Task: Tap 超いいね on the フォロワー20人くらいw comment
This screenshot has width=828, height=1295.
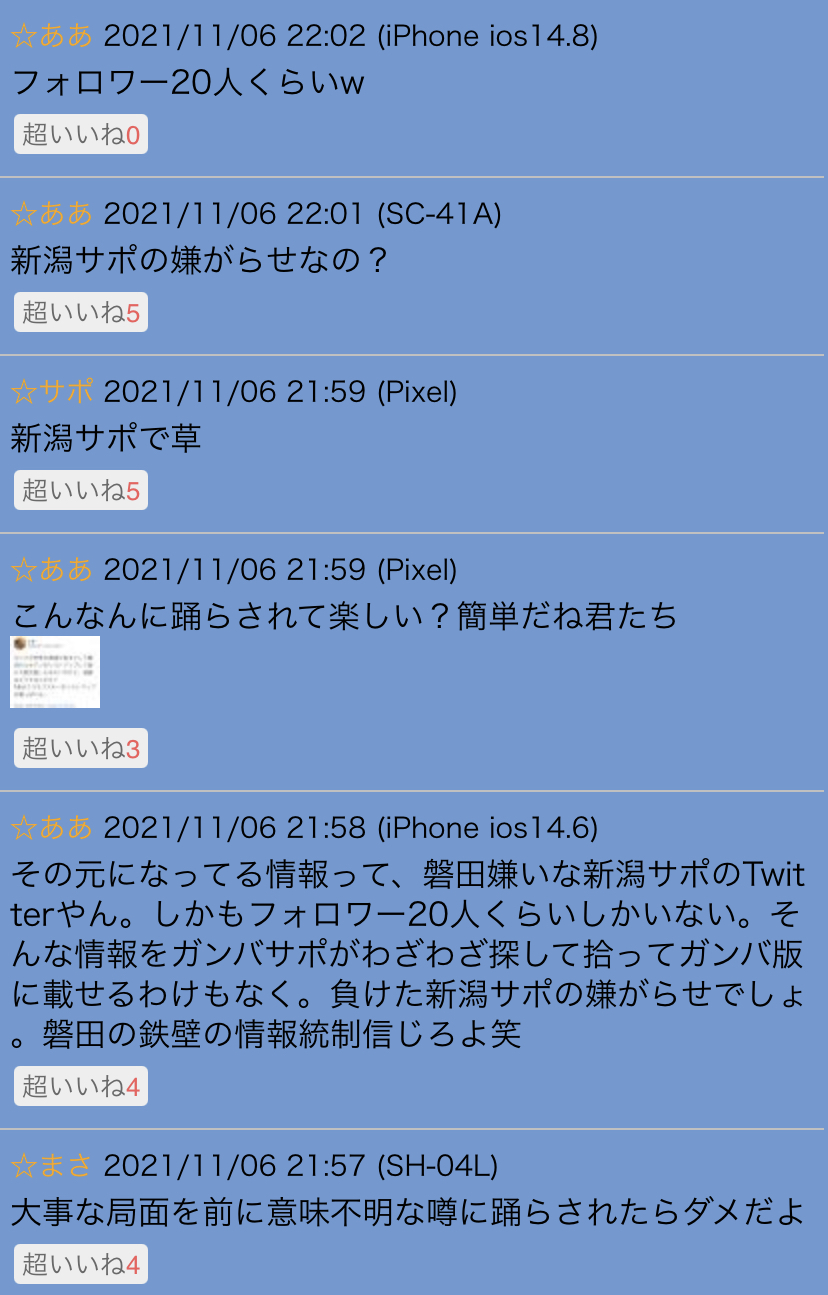Action: point(81,134)
